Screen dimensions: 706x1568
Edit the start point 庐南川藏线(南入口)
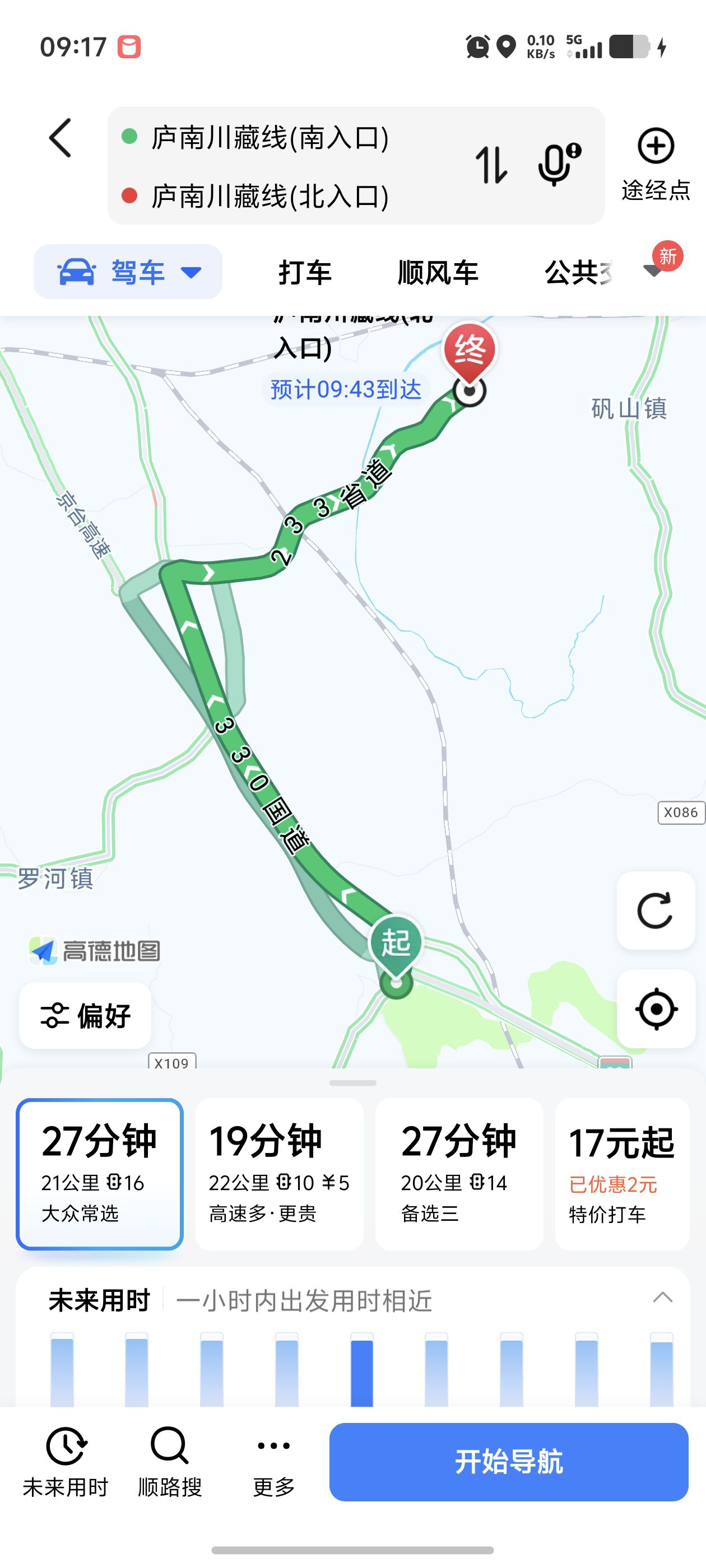click(270, 138)
